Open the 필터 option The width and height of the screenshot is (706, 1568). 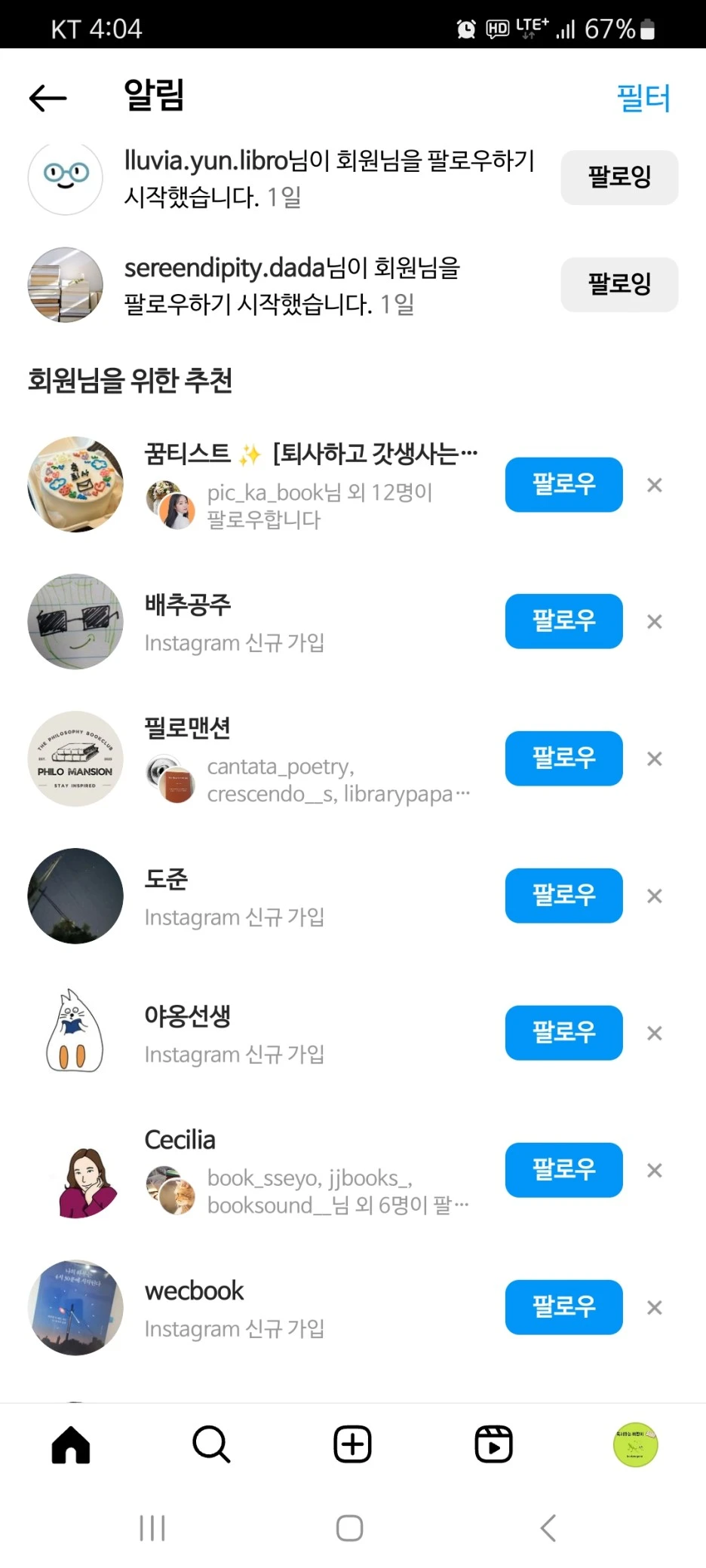(x=643, y=98)
